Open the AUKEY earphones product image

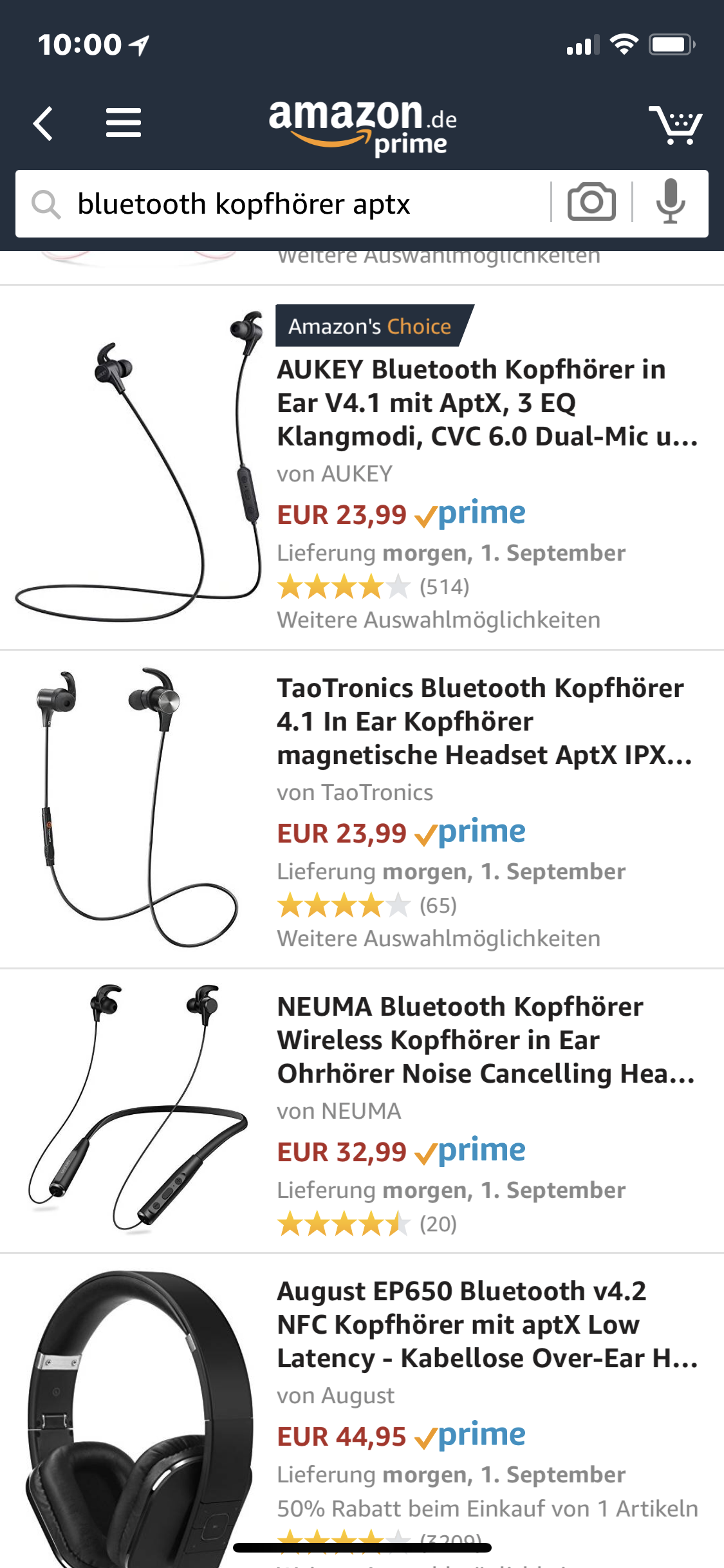click(138, 467)
